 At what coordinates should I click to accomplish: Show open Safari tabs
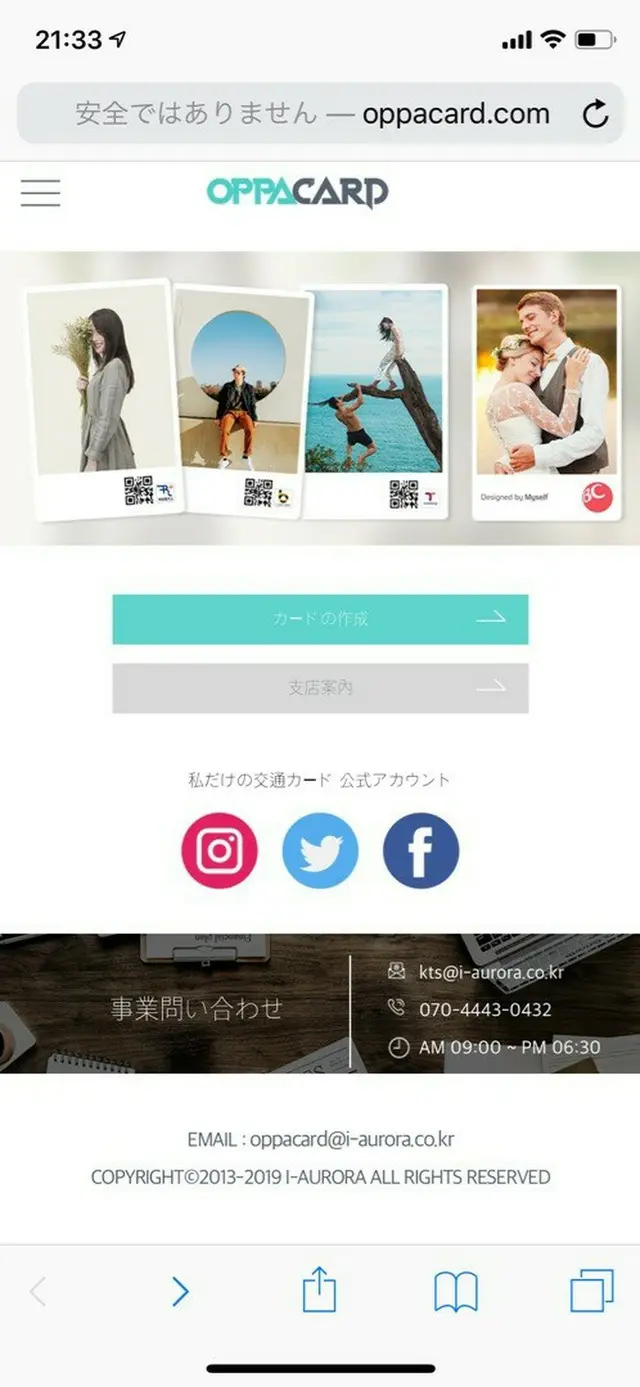point(592,1291)
